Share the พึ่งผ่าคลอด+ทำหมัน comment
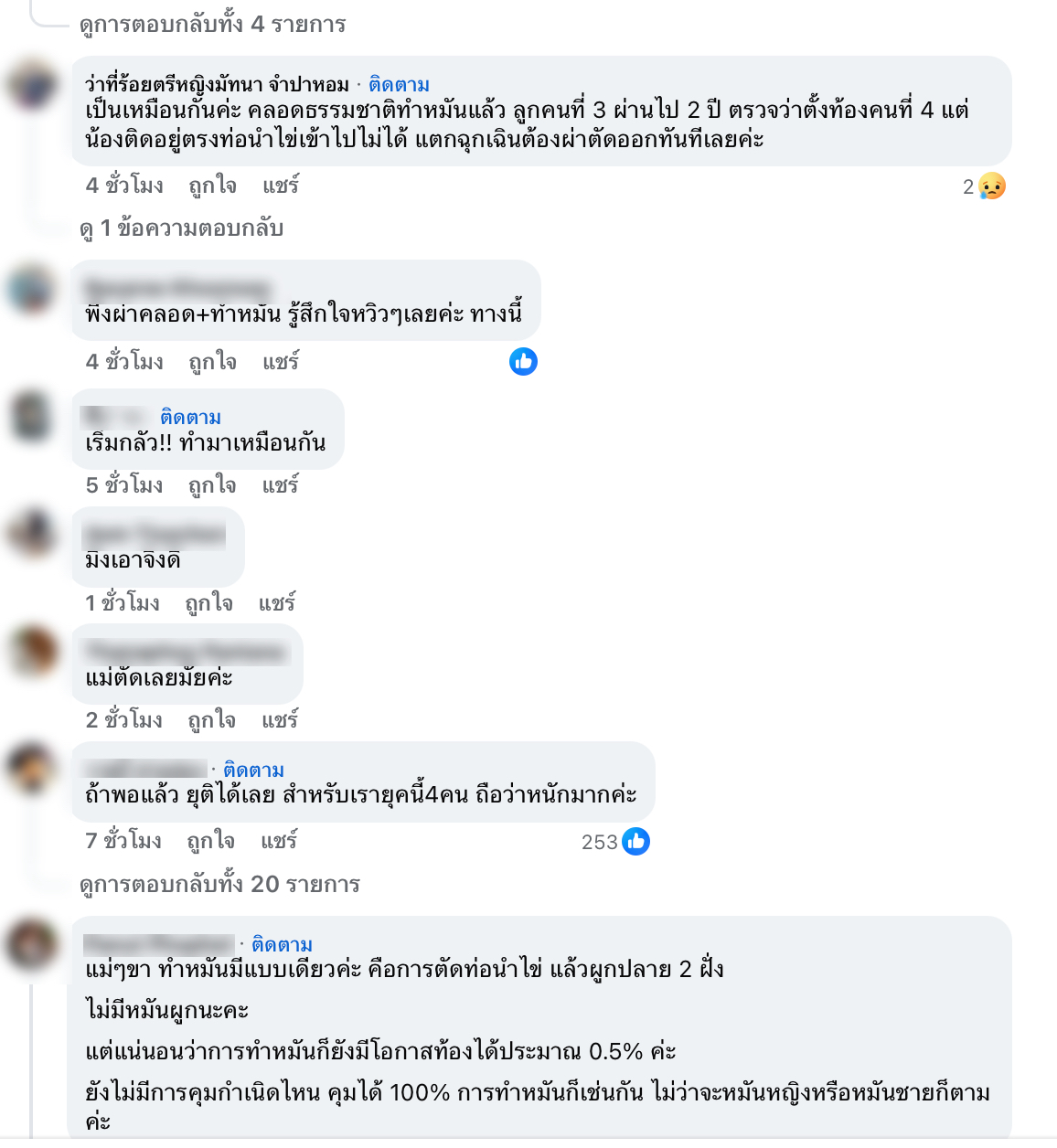 (x=280, y=362)
